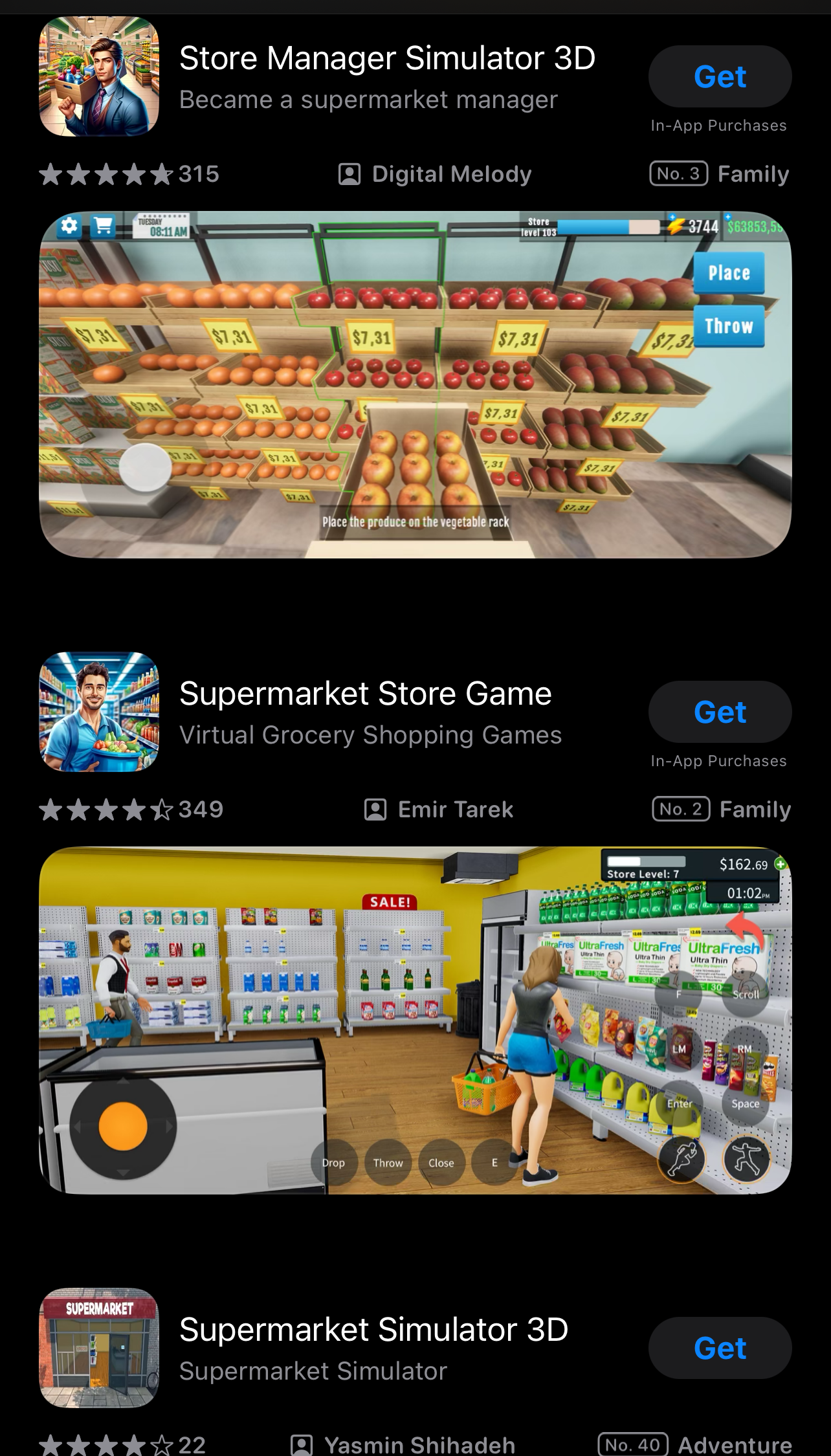This screenshot has height=1456, width=831.
Task: Get Supermarket Simulator 3D
Action: [x=720, y=1348]
